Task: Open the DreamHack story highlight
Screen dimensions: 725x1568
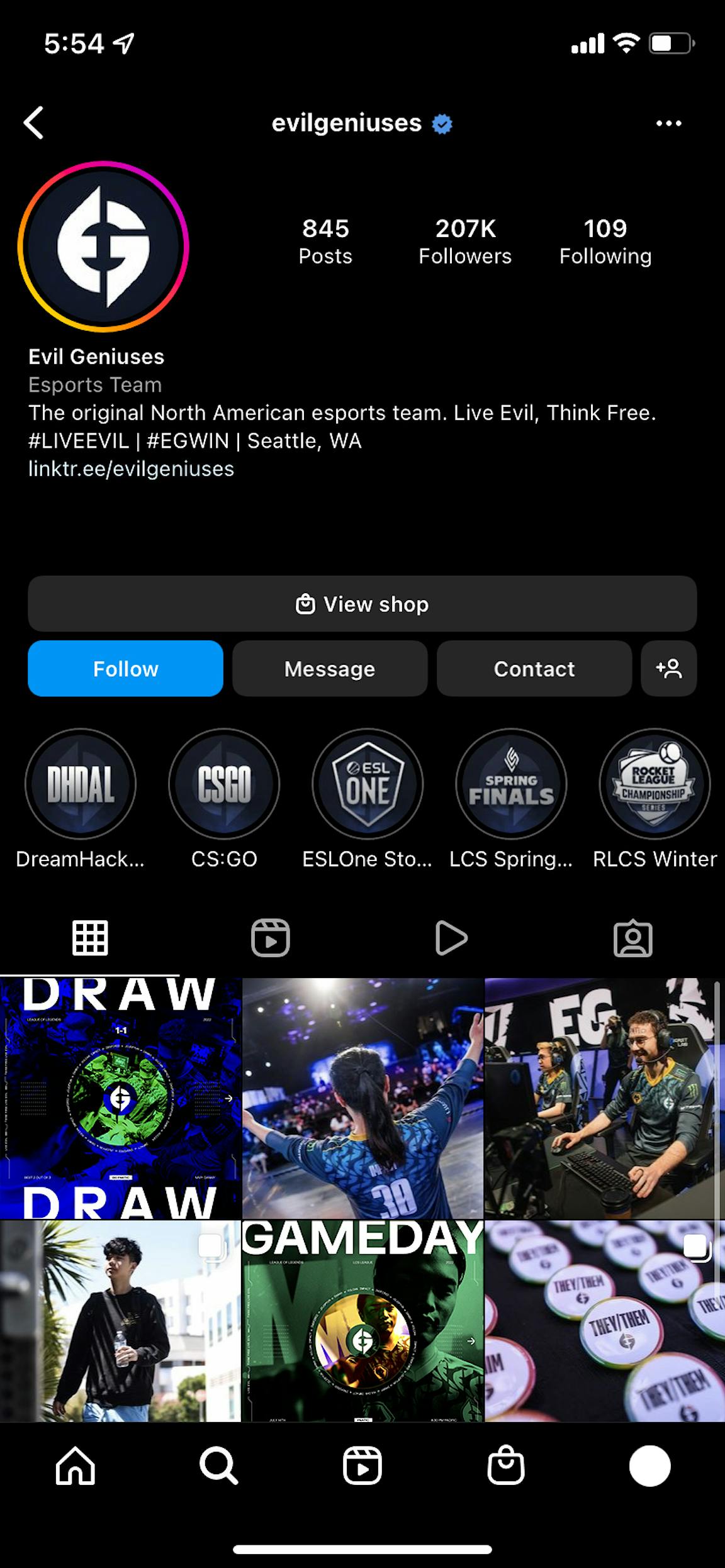Action: click(x=81, y=784)
